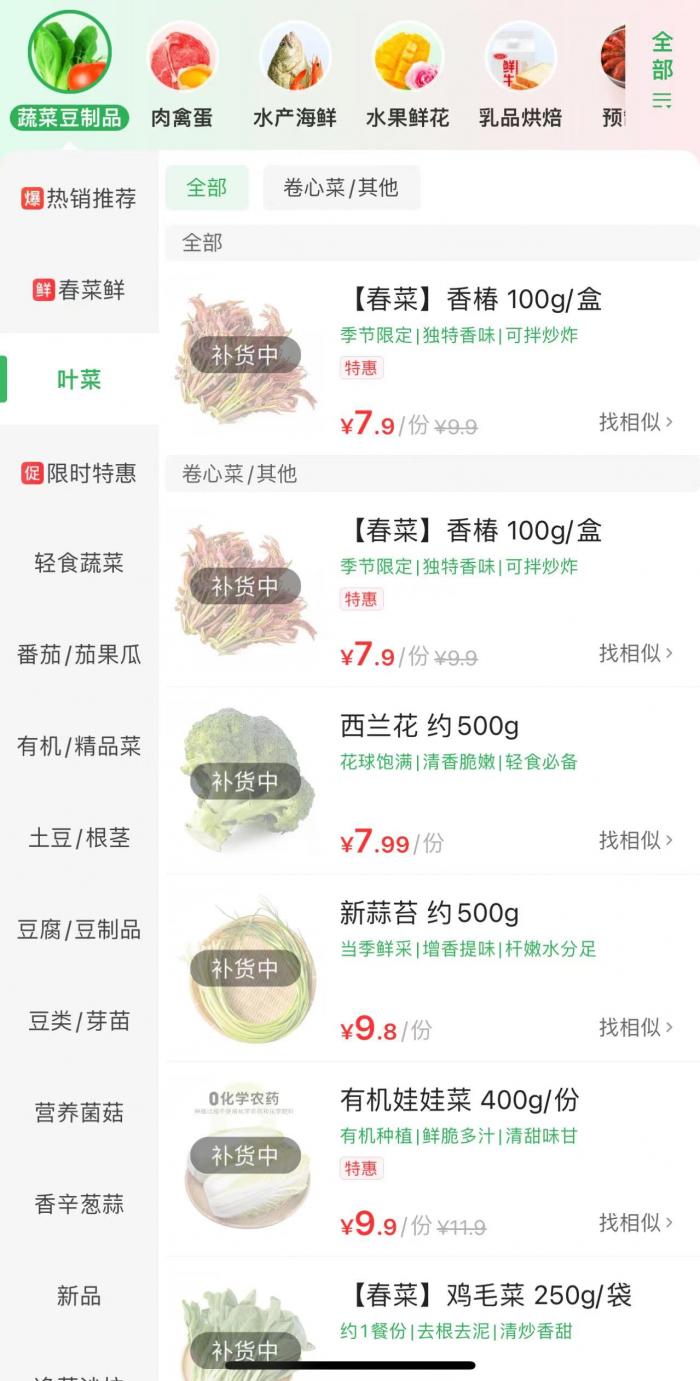700x1381 pixels.
Task: Select 轻食蔬菜 in the sidebar
Action: pos(79,563)
